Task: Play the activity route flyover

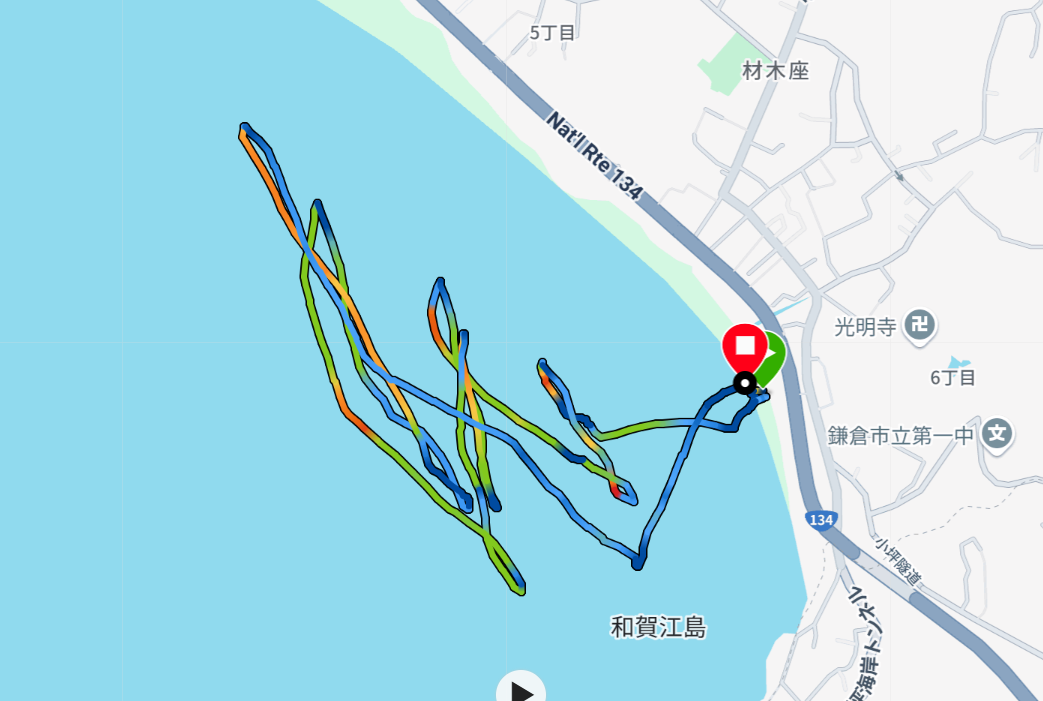Action: click(521, 689)
